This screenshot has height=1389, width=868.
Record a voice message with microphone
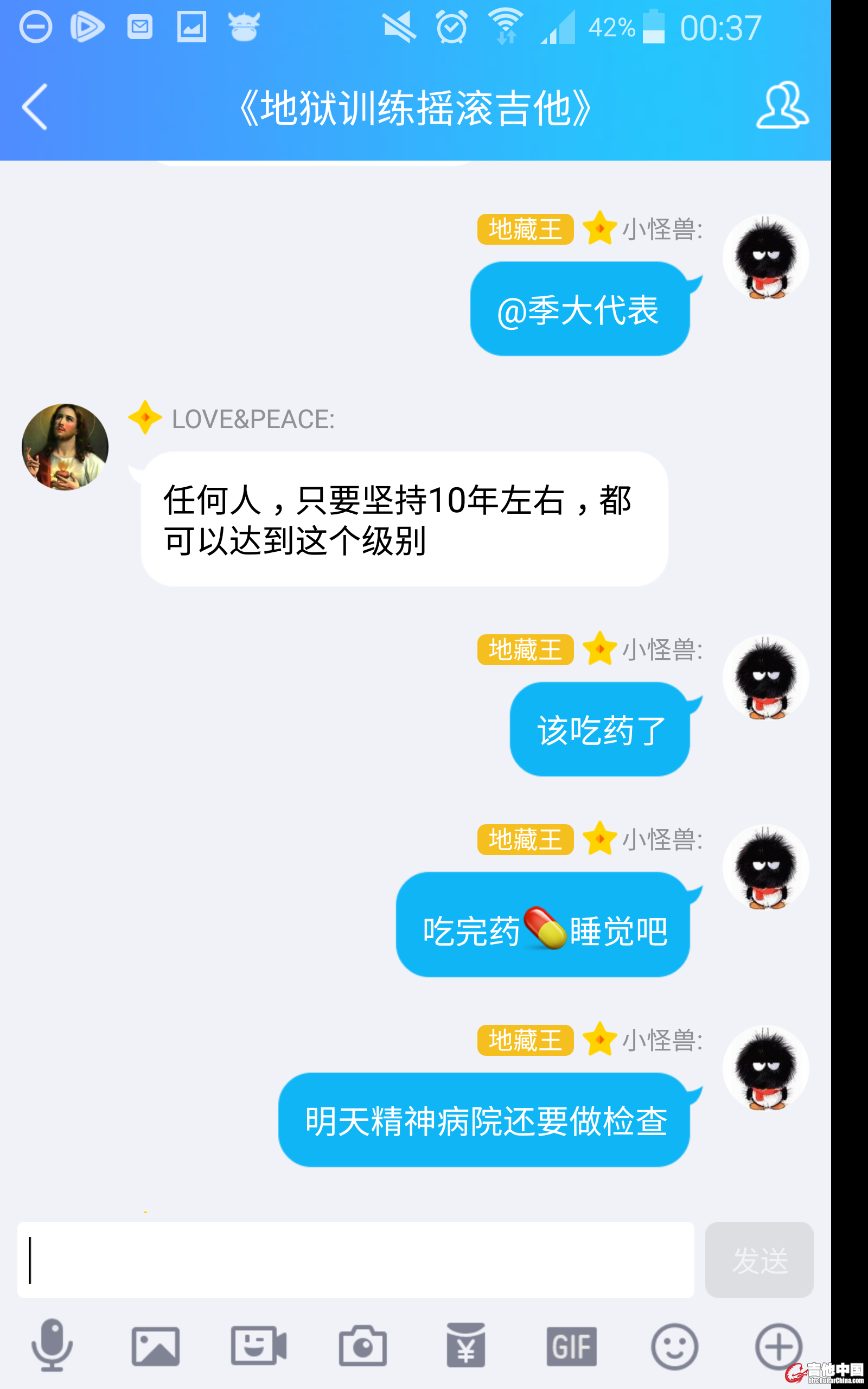pyautogui.click(x=52, y=1346)
